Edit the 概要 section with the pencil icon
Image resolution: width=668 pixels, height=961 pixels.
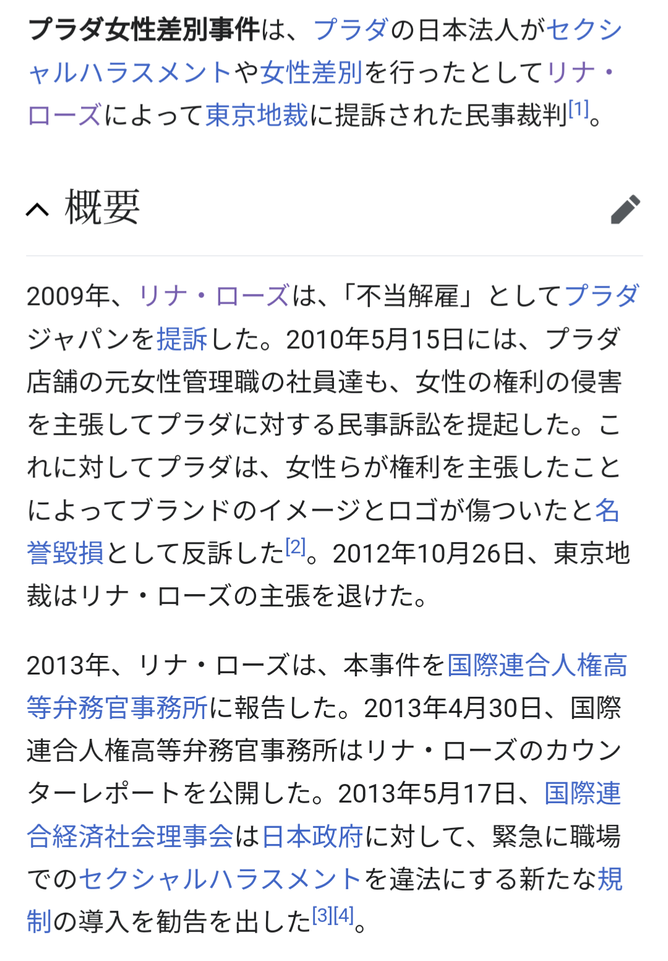point(625,210)
